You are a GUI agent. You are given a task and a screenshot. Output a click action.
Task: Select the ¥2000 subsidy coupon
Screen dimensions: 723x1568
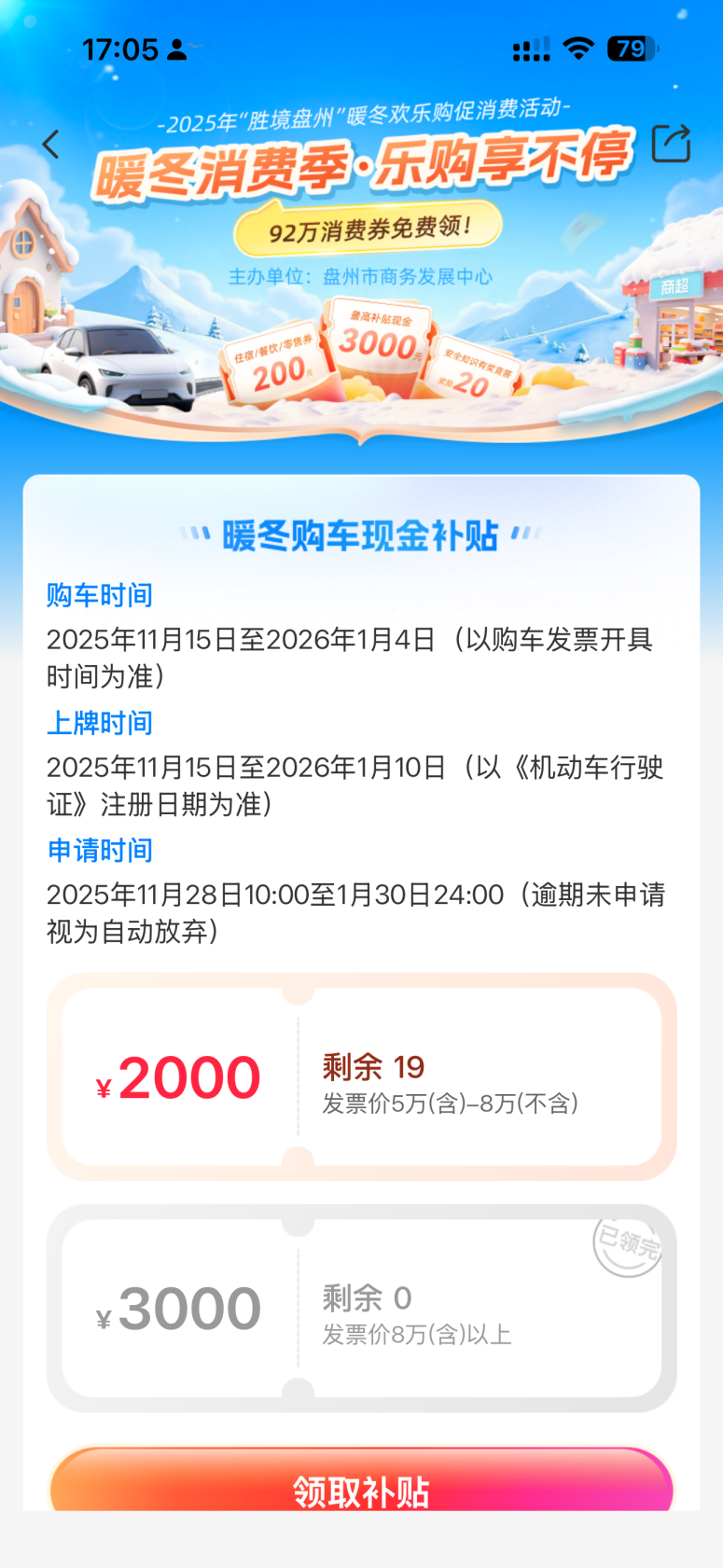(x=361, y=1076)
